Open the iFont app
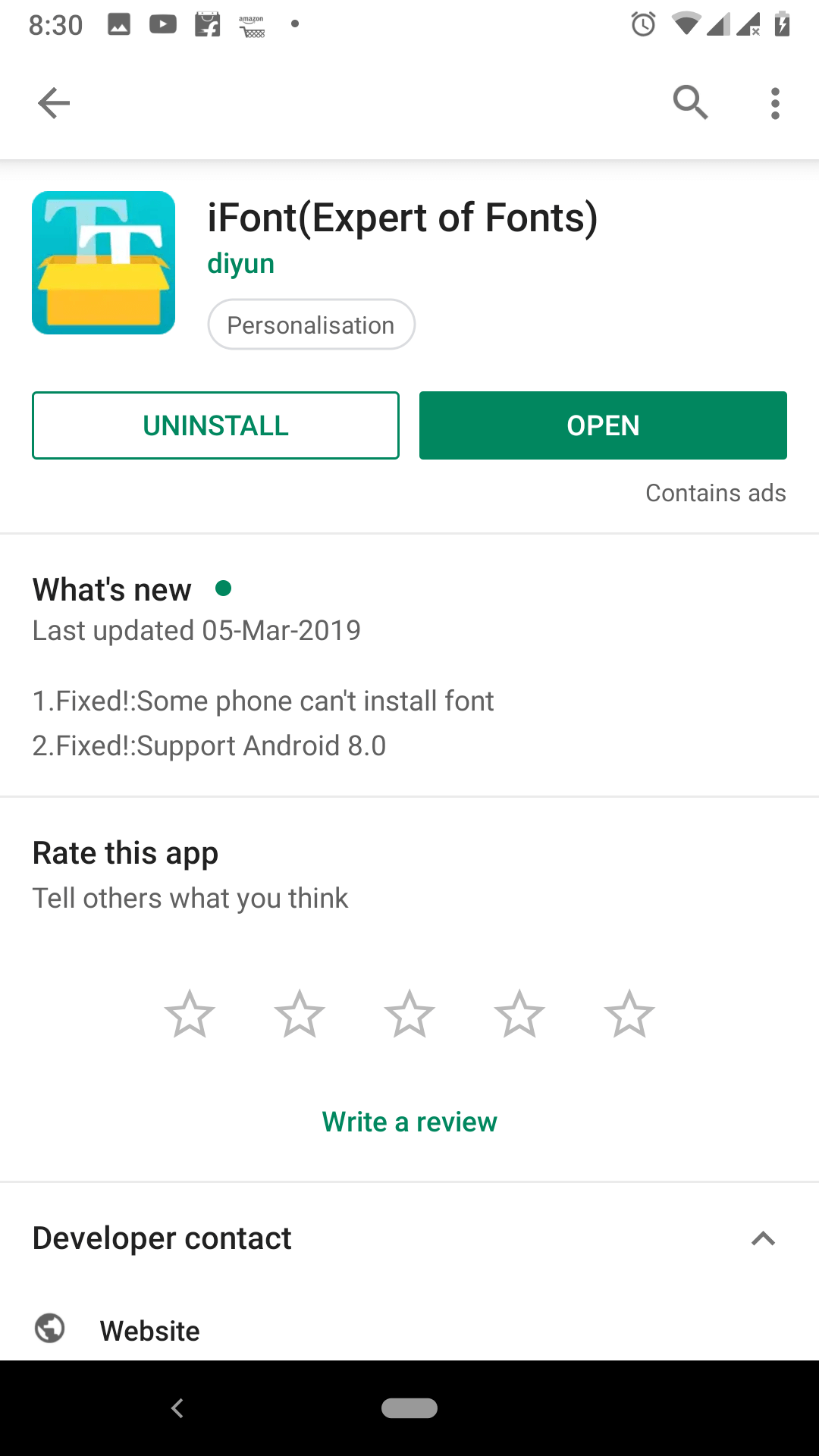819x1456 pixels. pyautogui.click(x=603, y=425)
